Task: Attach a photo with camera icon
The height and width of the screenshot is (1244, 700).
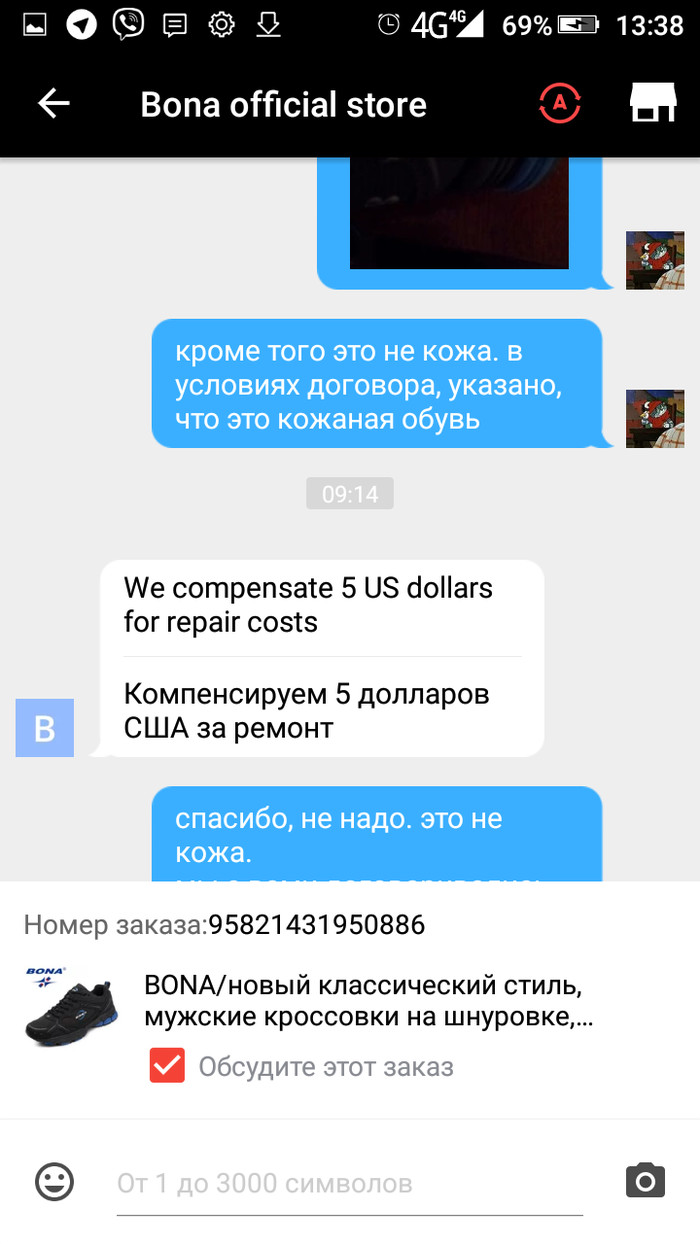Action: [x=645, y=1181]
